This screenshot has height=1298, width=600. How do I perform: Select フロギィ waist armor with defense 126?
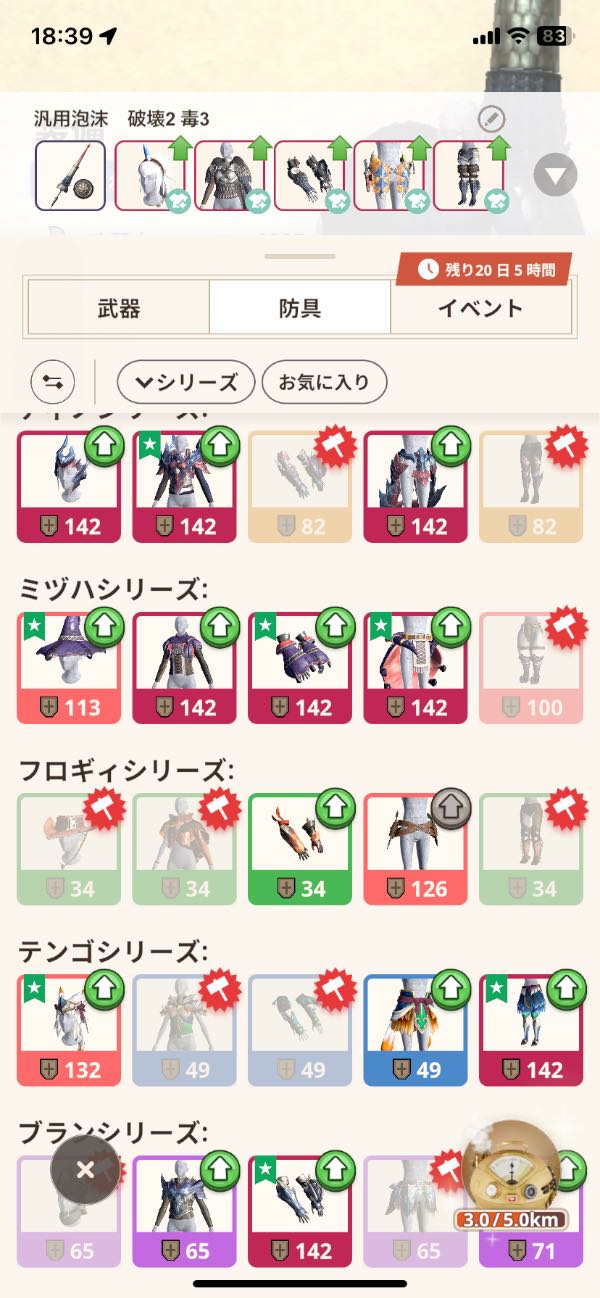(x=414, y=848)
